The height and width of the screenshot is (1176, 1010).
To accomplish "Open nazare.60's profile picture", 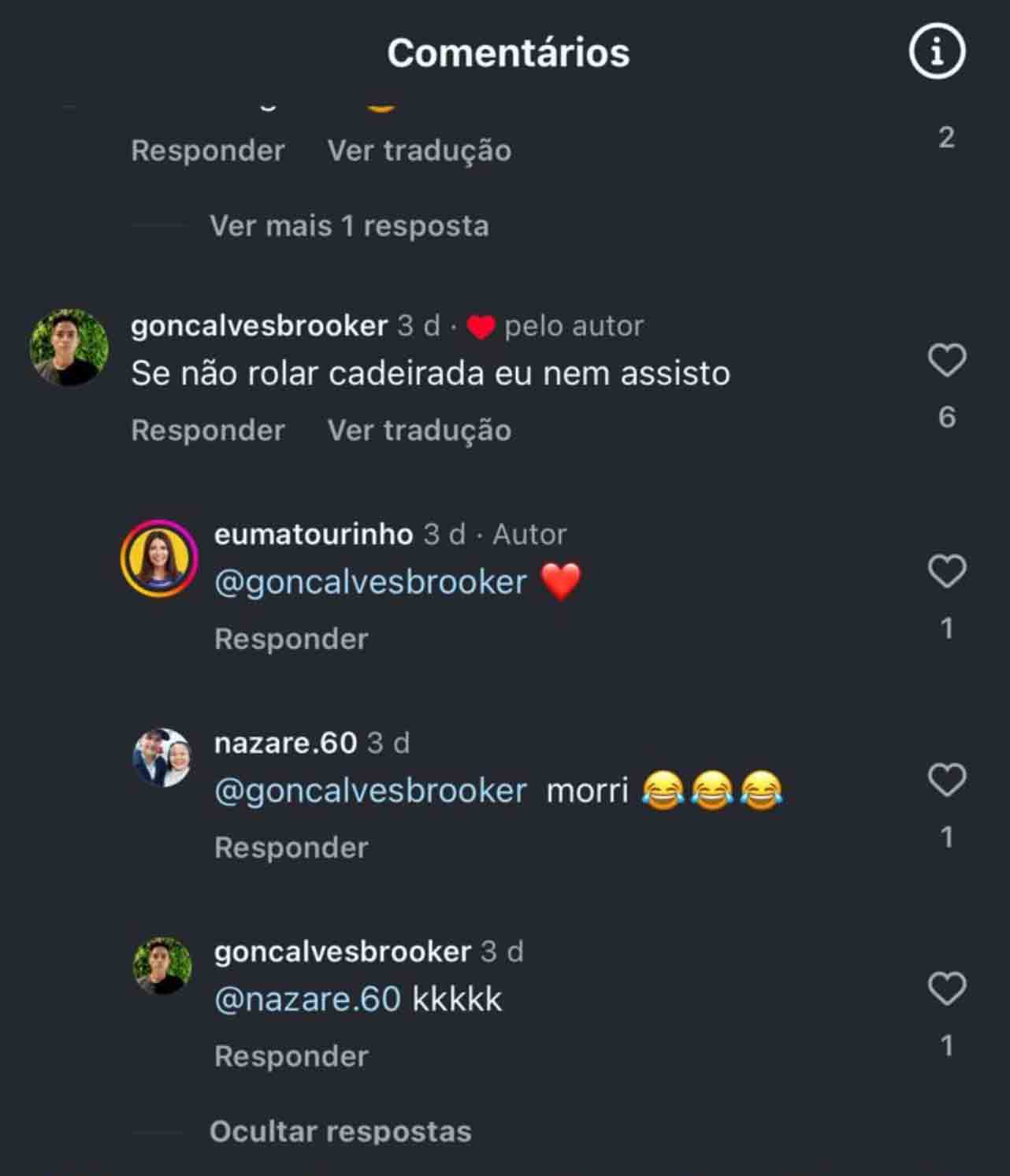I will tap(162, 758).
